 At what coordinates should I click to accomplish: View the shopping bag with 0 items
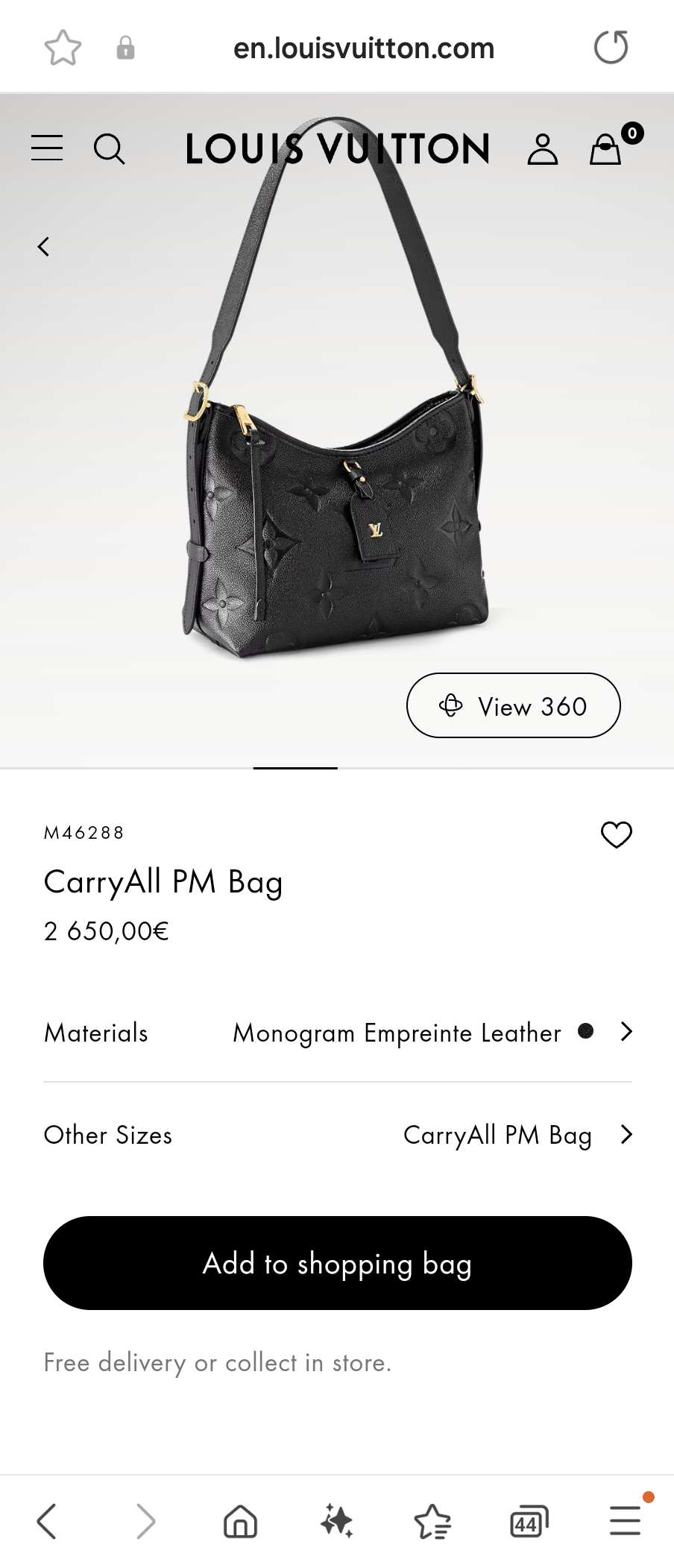(604, 148)
